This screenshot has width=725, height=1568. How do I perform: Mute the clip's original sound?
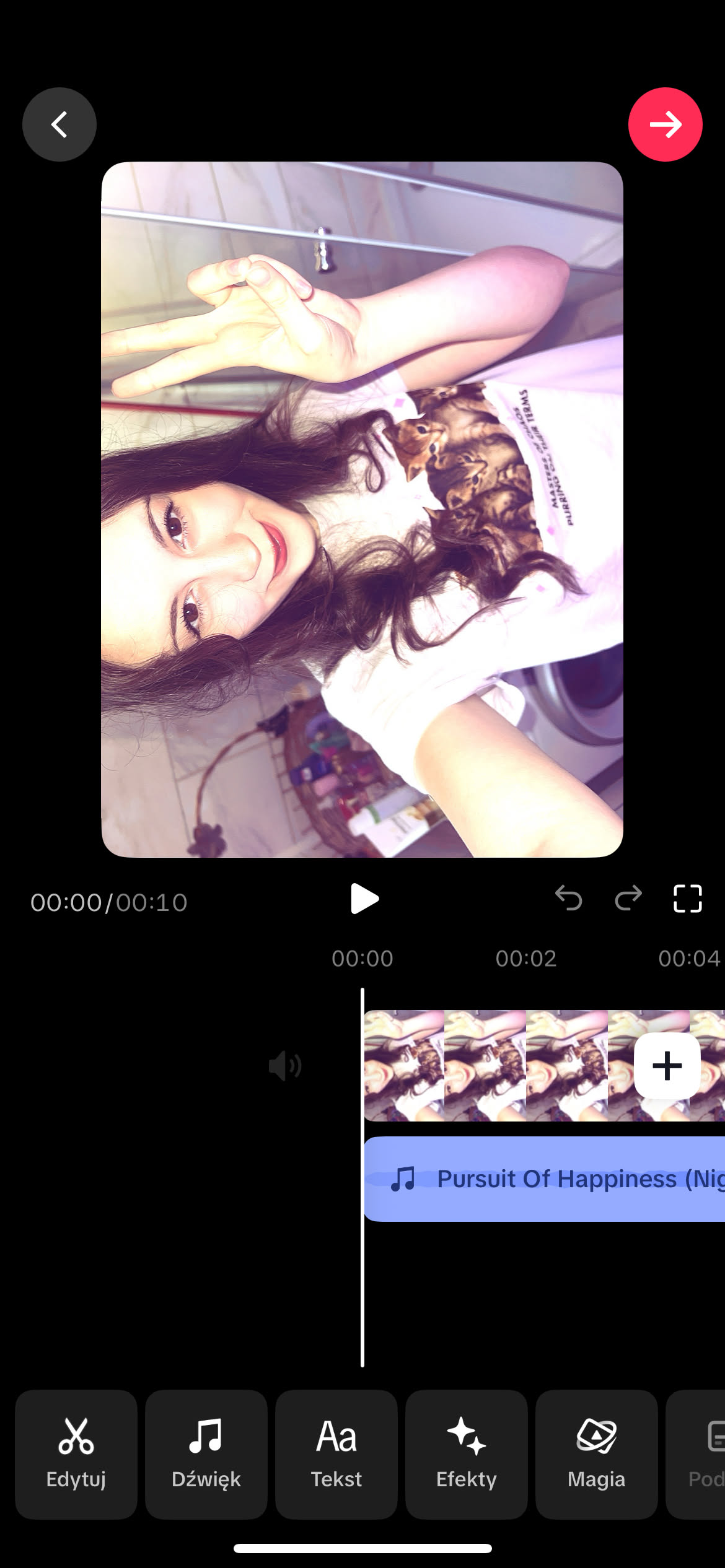click(284, 1066)
